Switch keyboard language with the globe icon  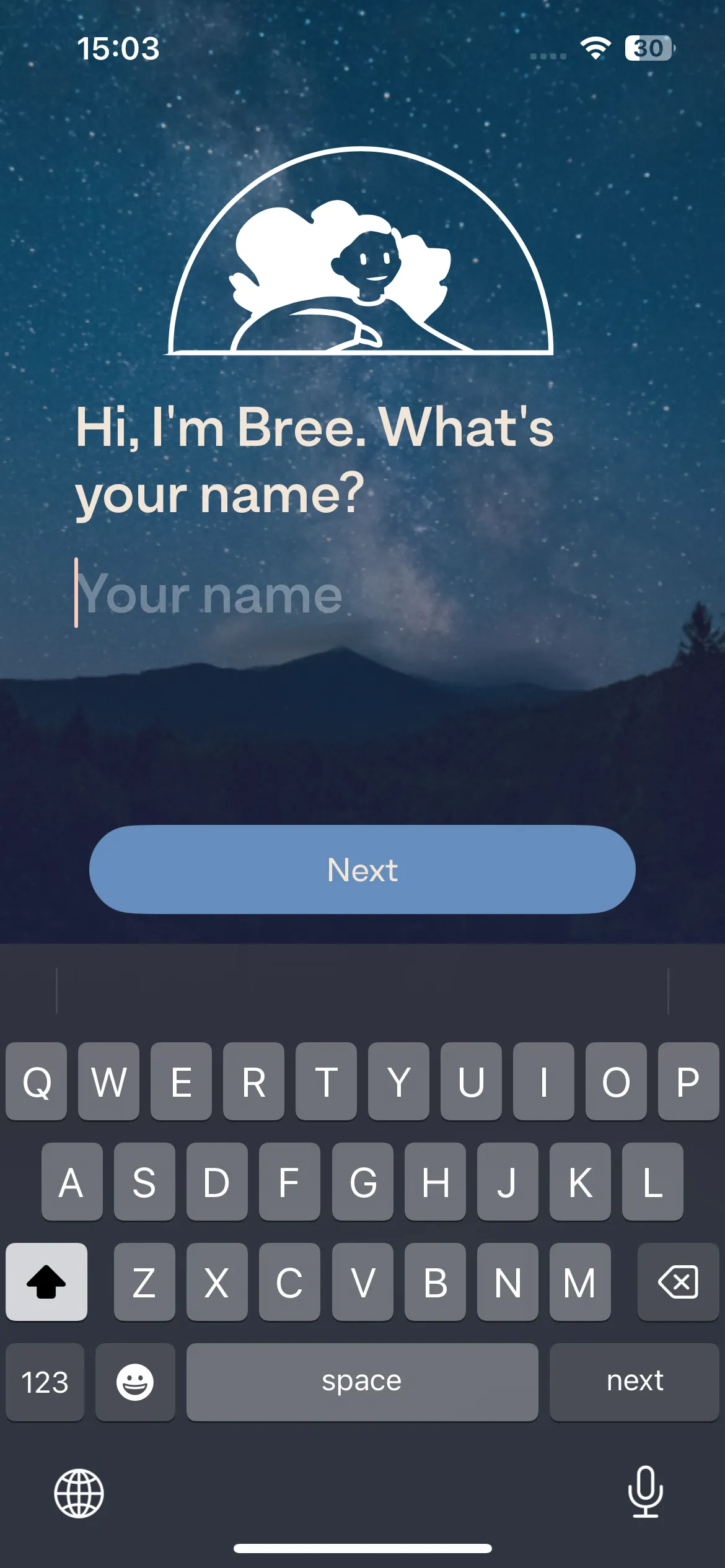pos(79,1493)
